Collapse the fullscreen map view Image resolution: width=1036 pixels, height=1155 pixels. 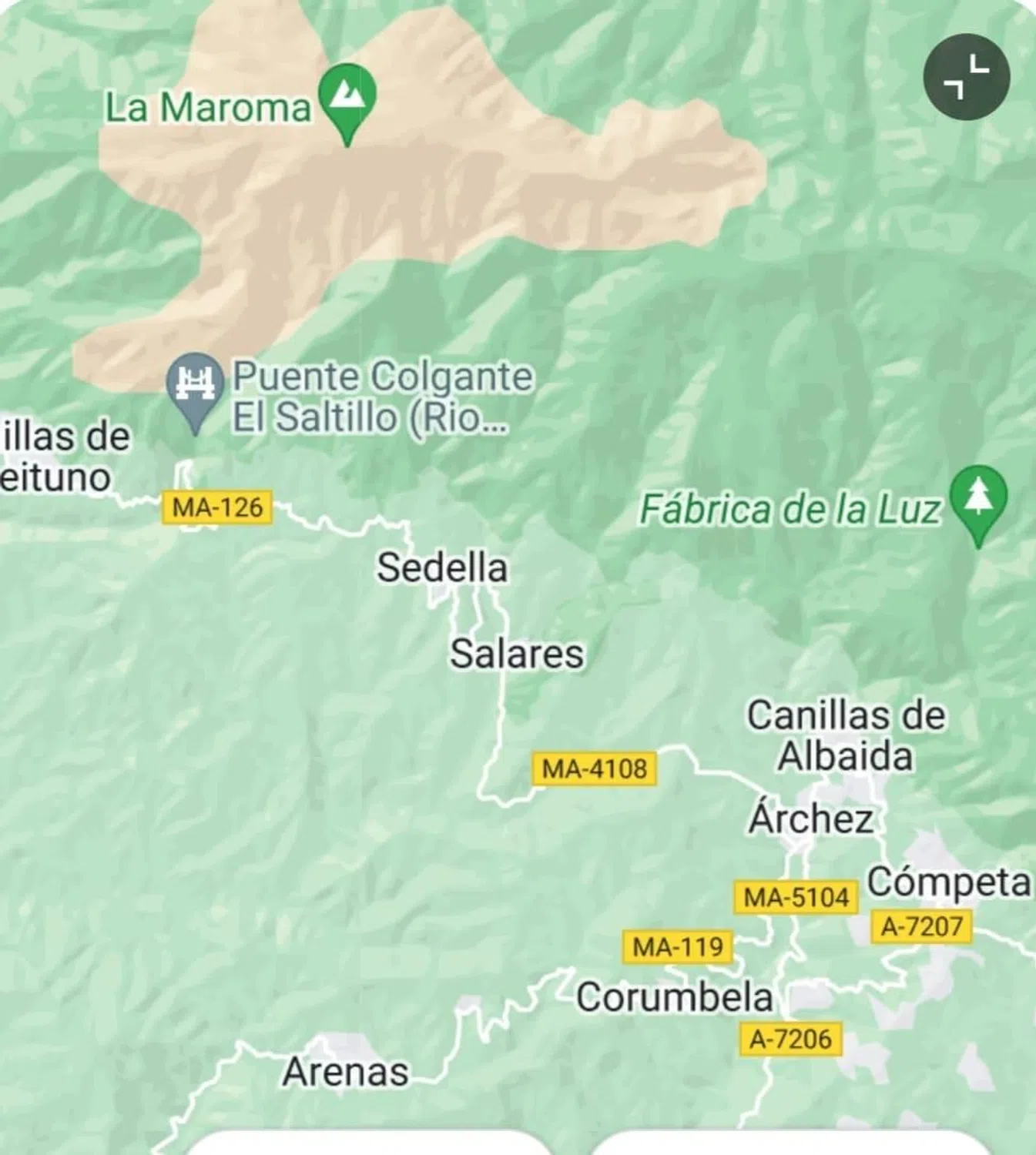[966, 77]
